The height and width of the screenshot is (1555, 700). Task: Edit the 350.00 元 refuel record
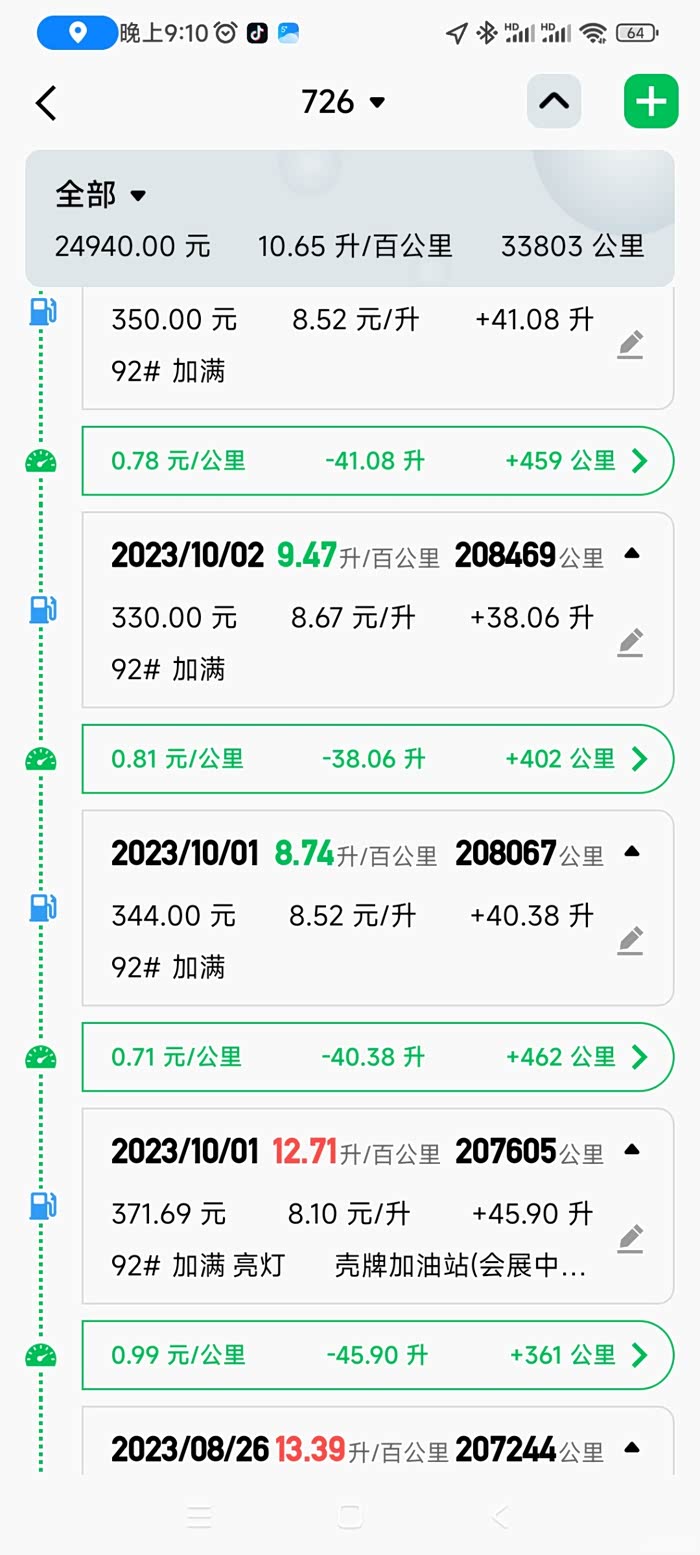[630, 345]
